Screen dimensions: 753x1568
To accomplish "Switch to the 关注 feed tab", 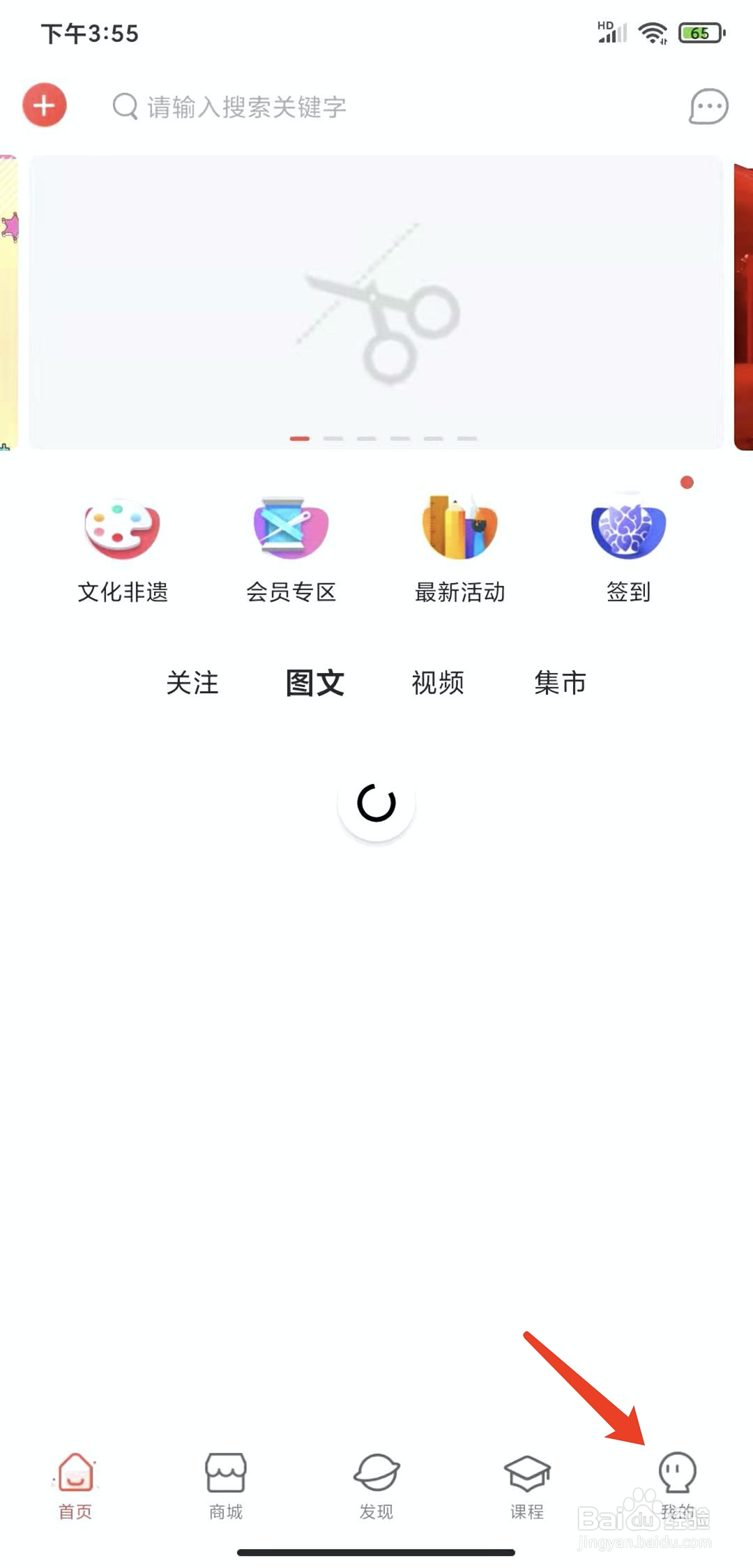I will [192, 683].
